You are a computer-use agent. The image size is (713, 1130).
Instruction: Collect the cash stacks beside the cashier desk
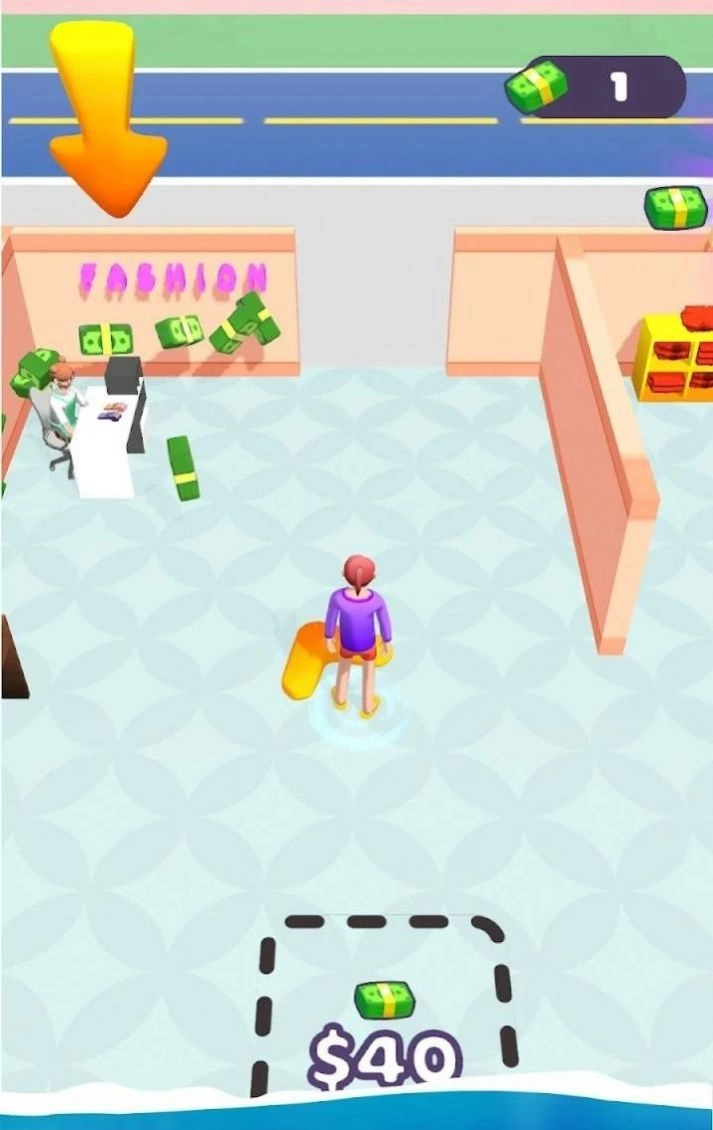point(183,467)
